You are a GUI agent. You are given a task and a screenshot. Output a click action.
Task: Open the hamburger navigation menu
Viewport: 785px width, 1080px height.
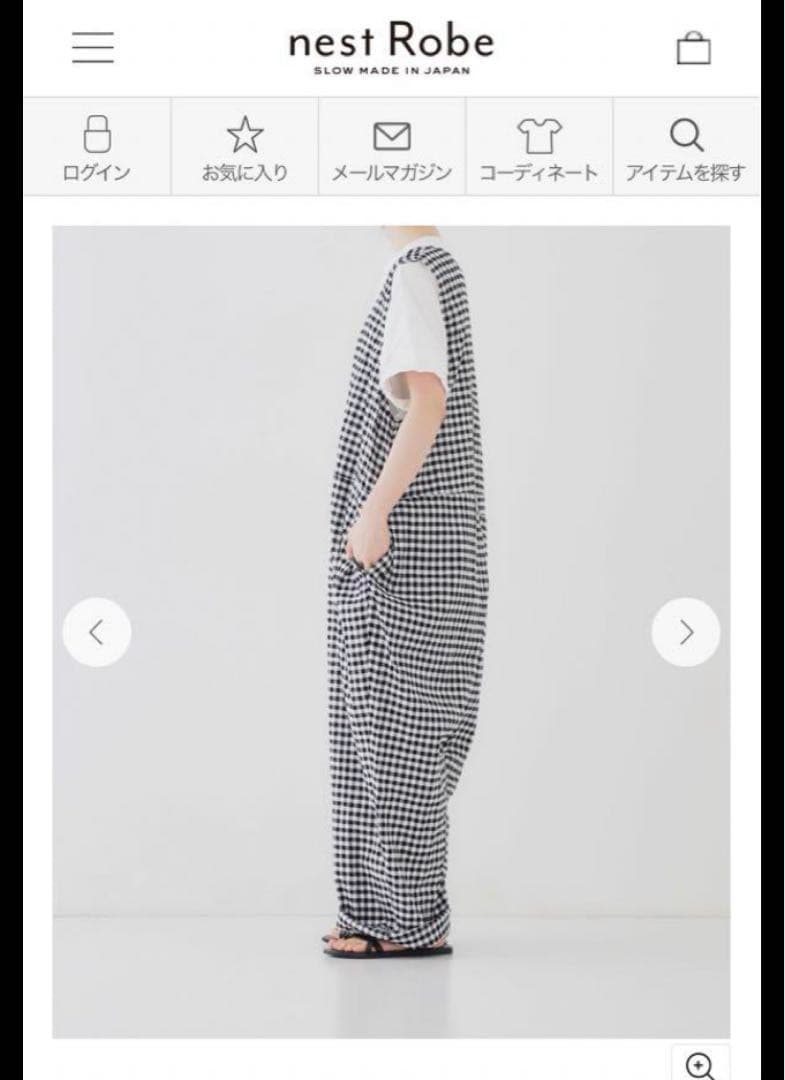(x=94, y=47)
